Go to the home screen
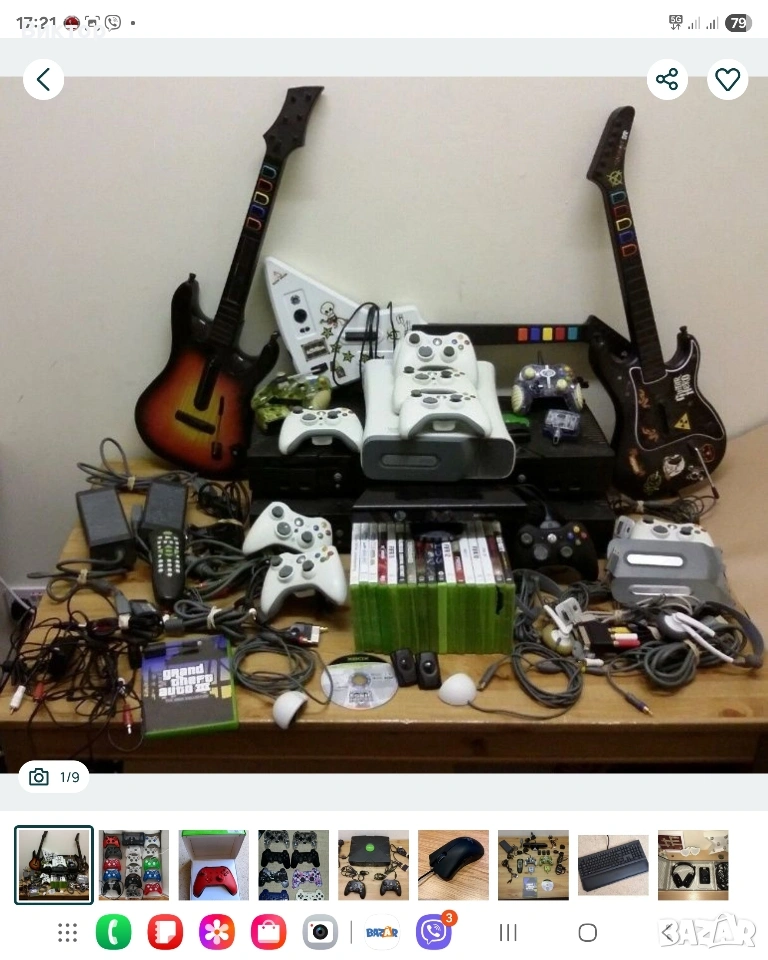Viewport: 768px width, 960px height. click(x=588, y=932)
